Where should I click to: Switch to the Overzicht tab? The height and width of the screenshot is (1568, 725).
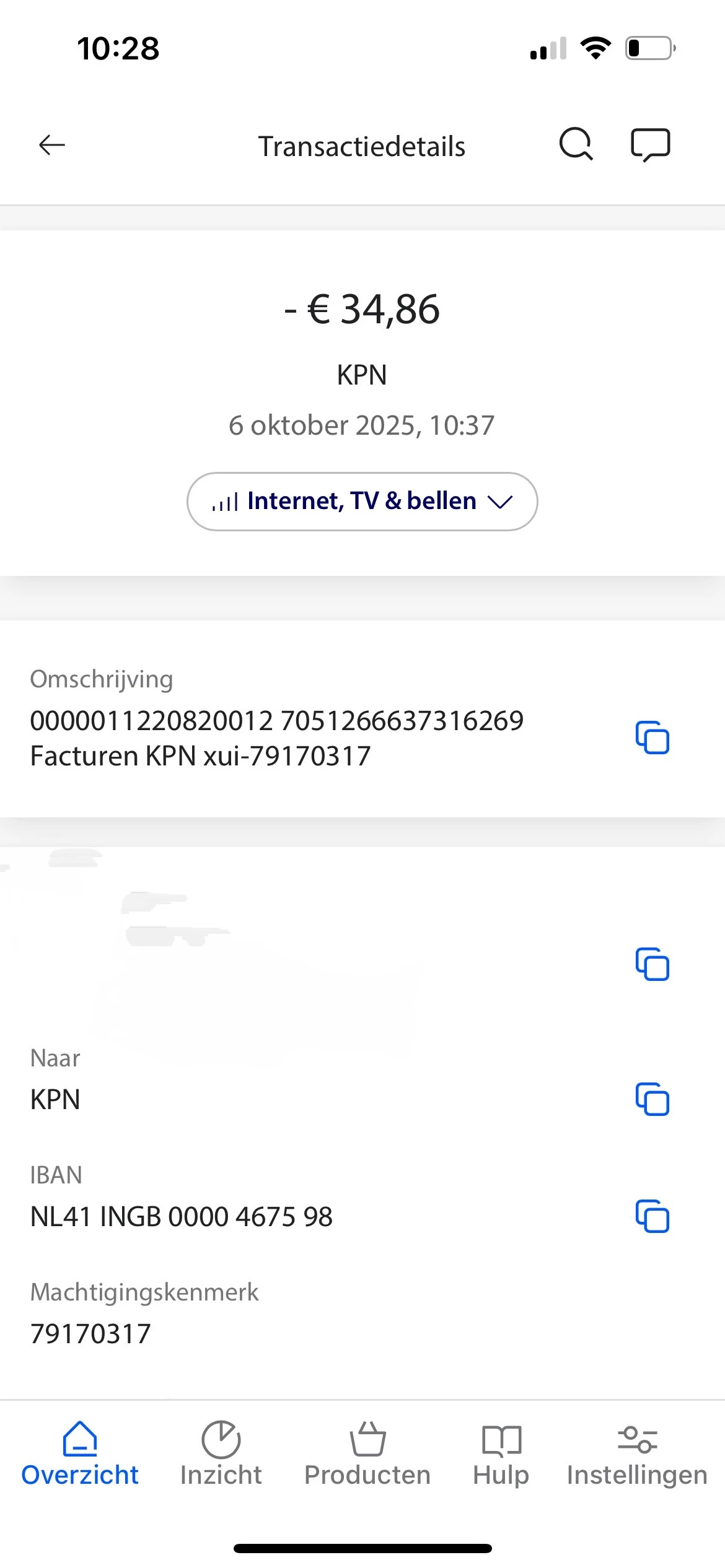point(80,1453)
